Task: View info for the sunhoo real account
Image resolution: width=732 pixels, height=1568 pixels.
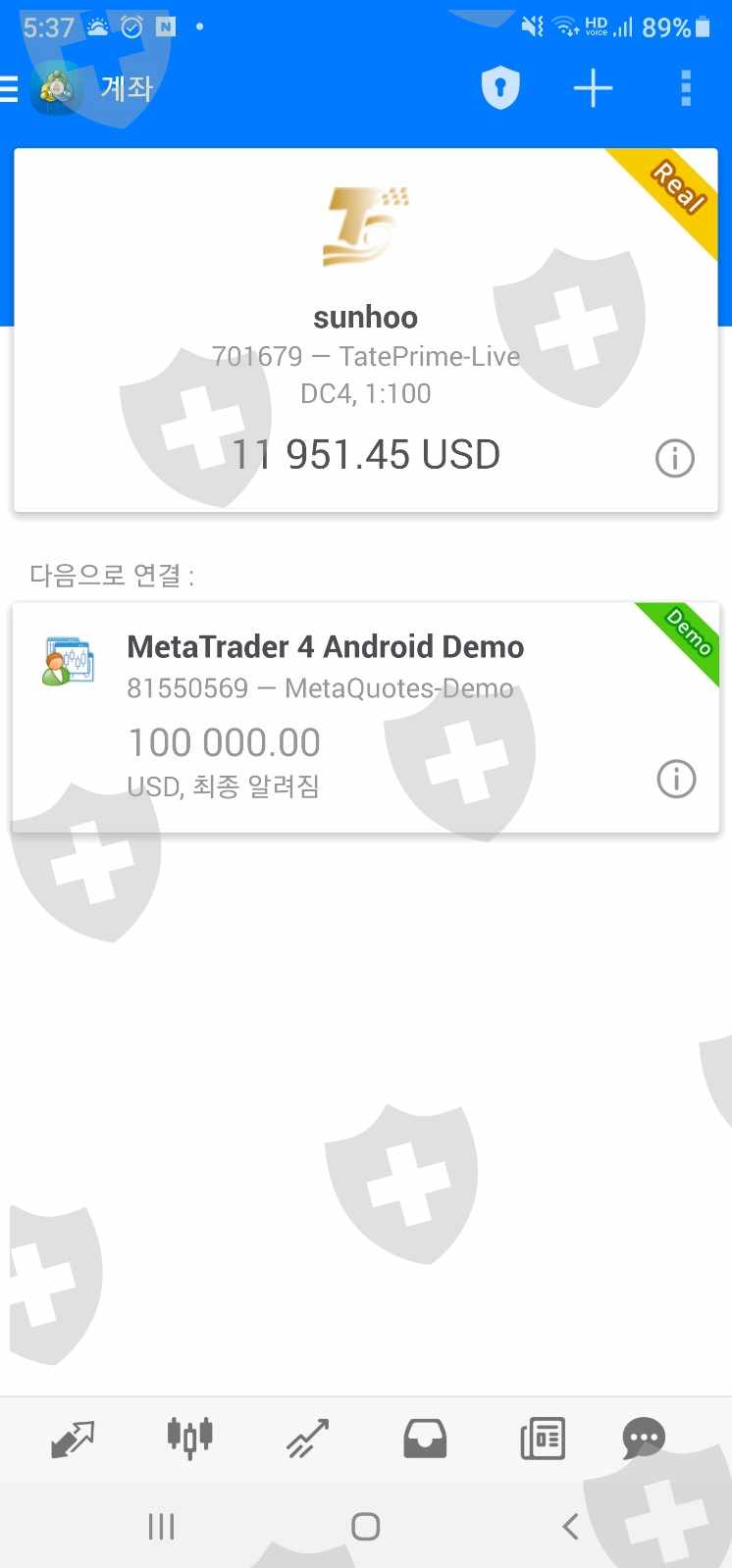Action: [675, 458]
